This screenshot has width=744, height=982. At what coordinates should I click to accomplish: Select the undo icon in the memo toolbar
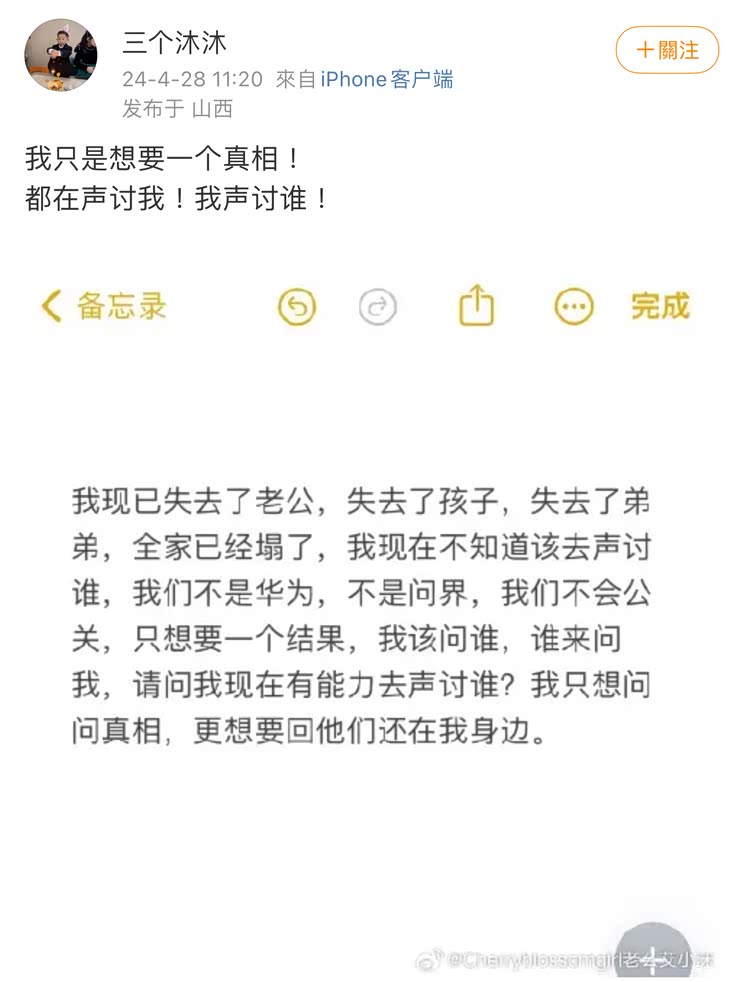[297, 307]
